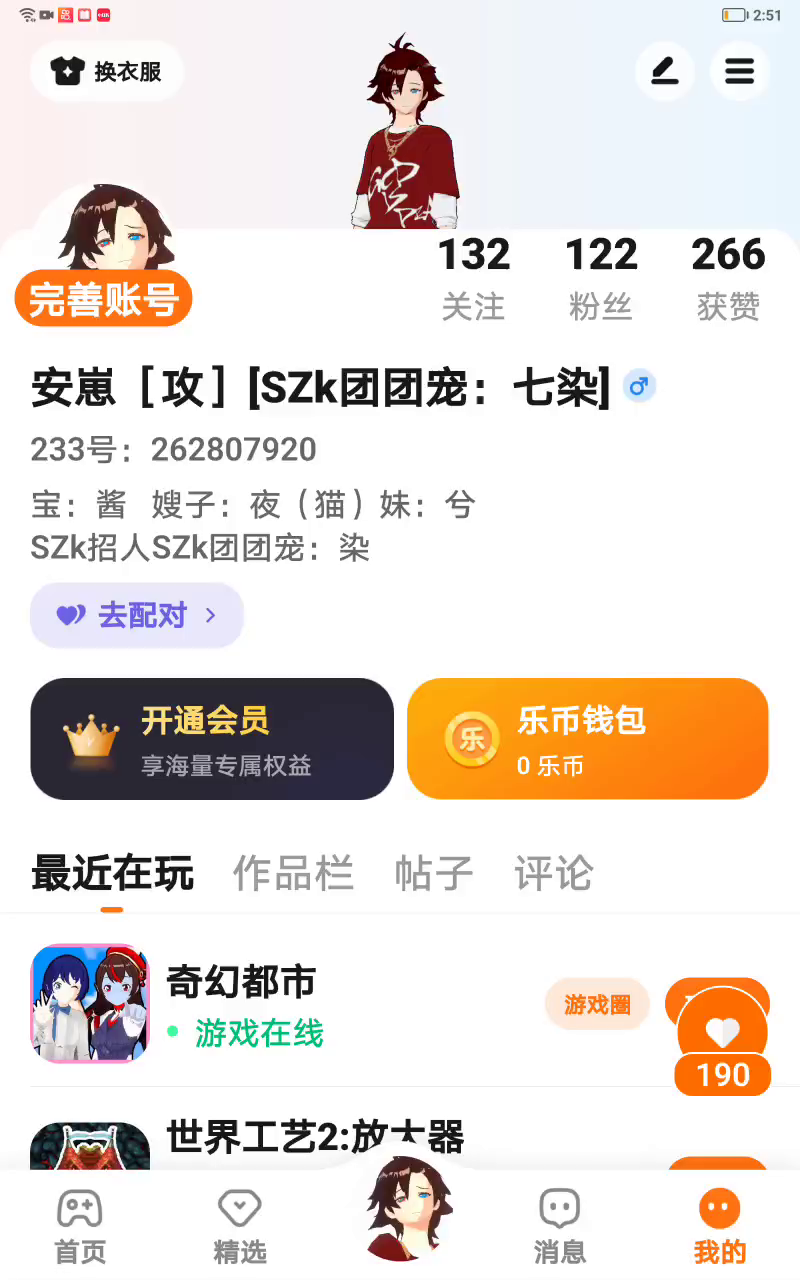Open the 乐币钱包 wallet card

pyautogui.click(x=587, y=739)
